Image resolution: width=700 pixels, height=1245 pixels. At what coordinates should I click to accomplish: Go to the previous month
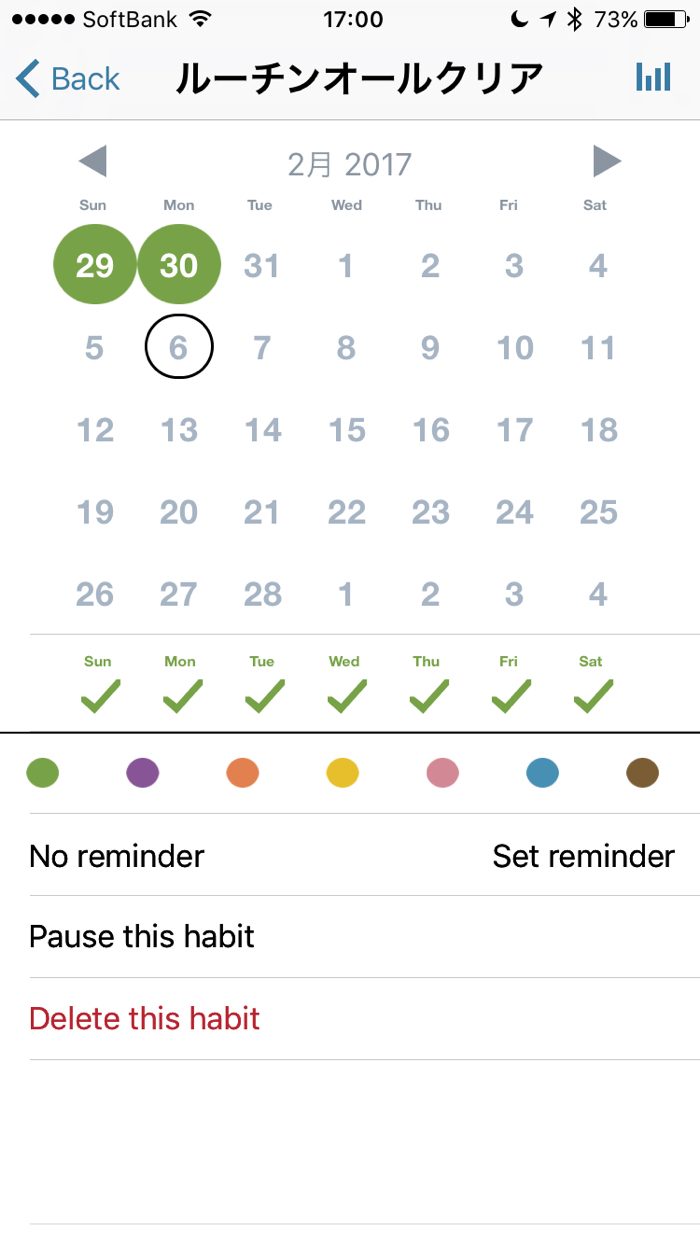click(x=93, y=161)
